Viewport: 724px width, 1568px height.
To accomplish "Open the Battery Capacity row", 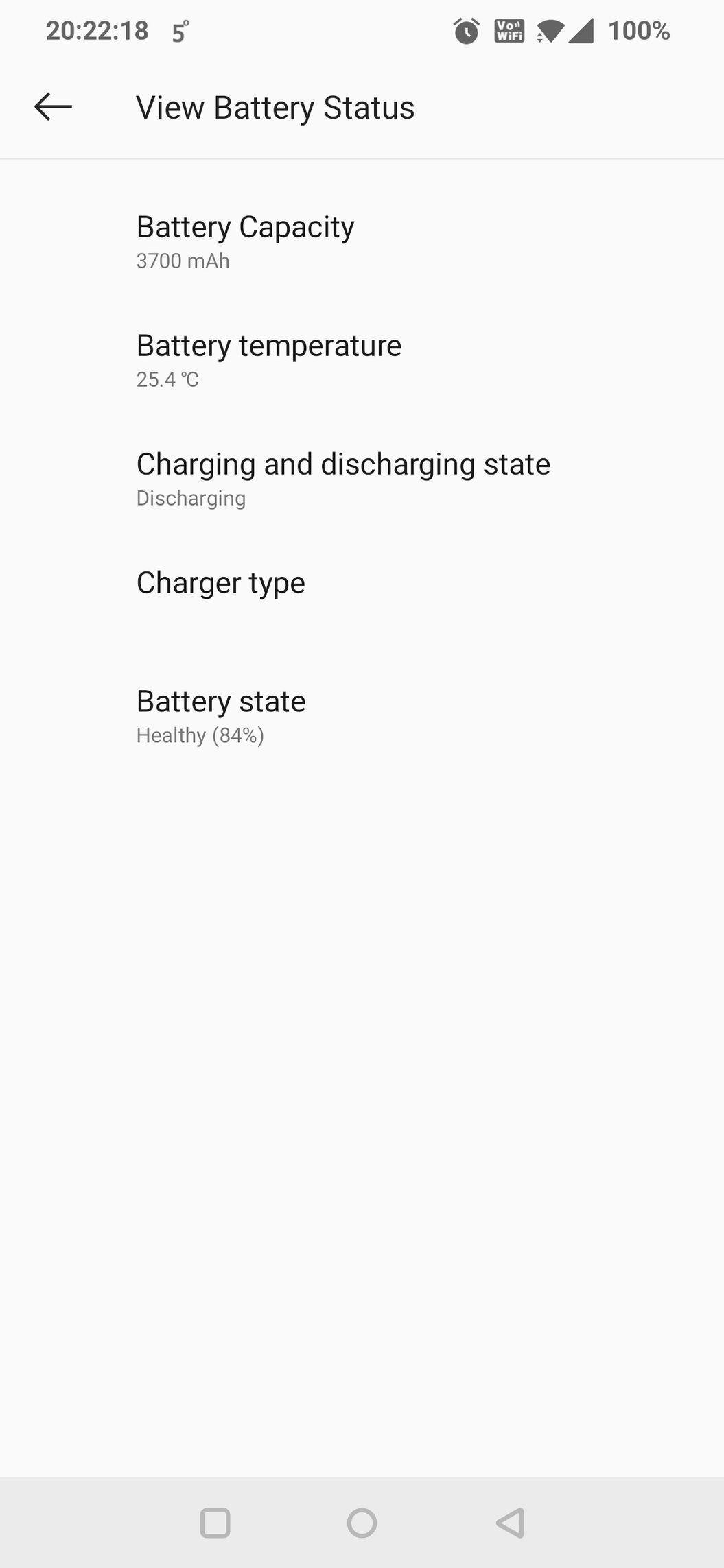I will (x=362, y=242).
